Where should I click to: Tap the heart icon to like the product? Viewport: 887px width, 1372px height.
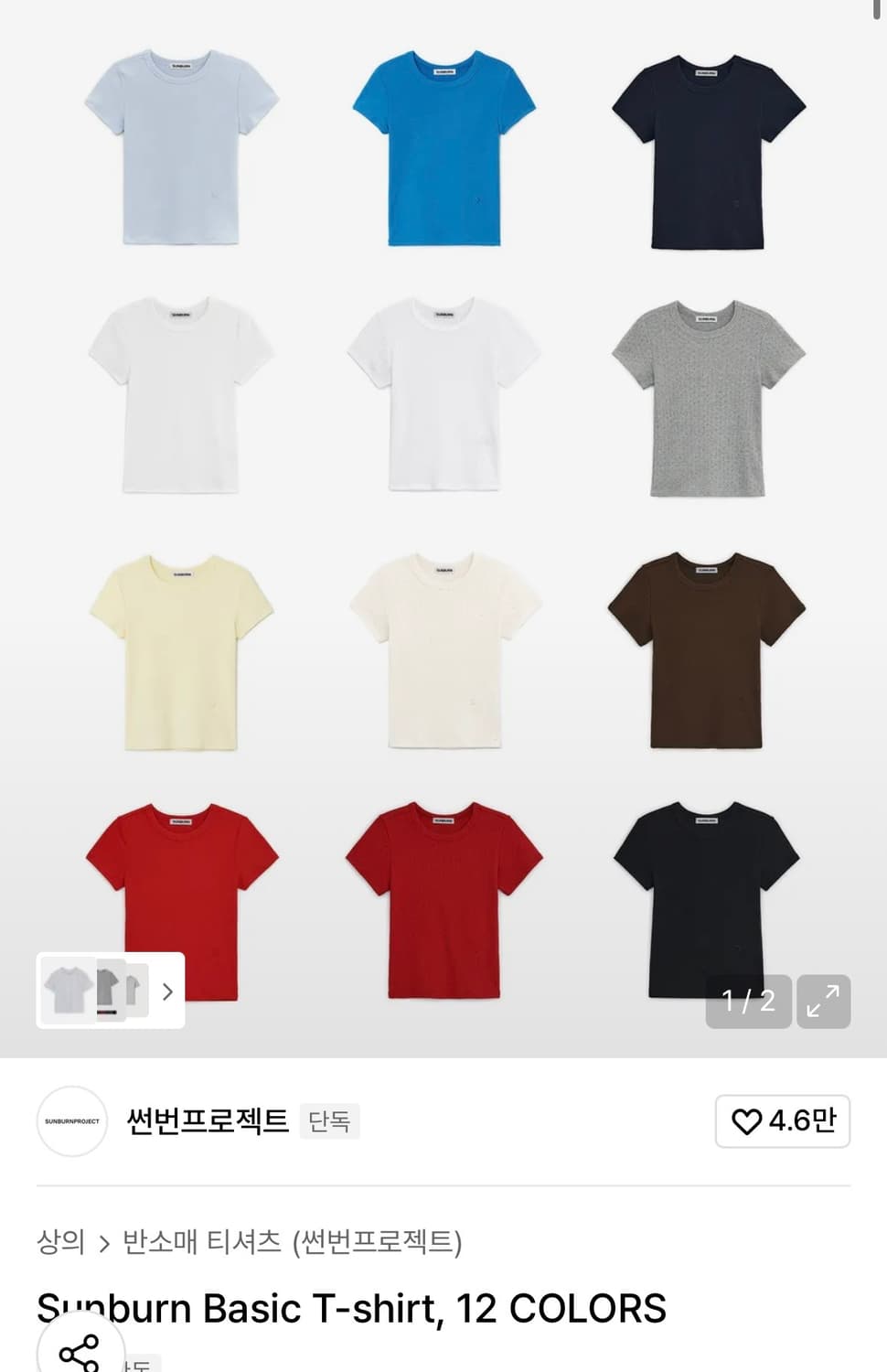point(748,1120)
